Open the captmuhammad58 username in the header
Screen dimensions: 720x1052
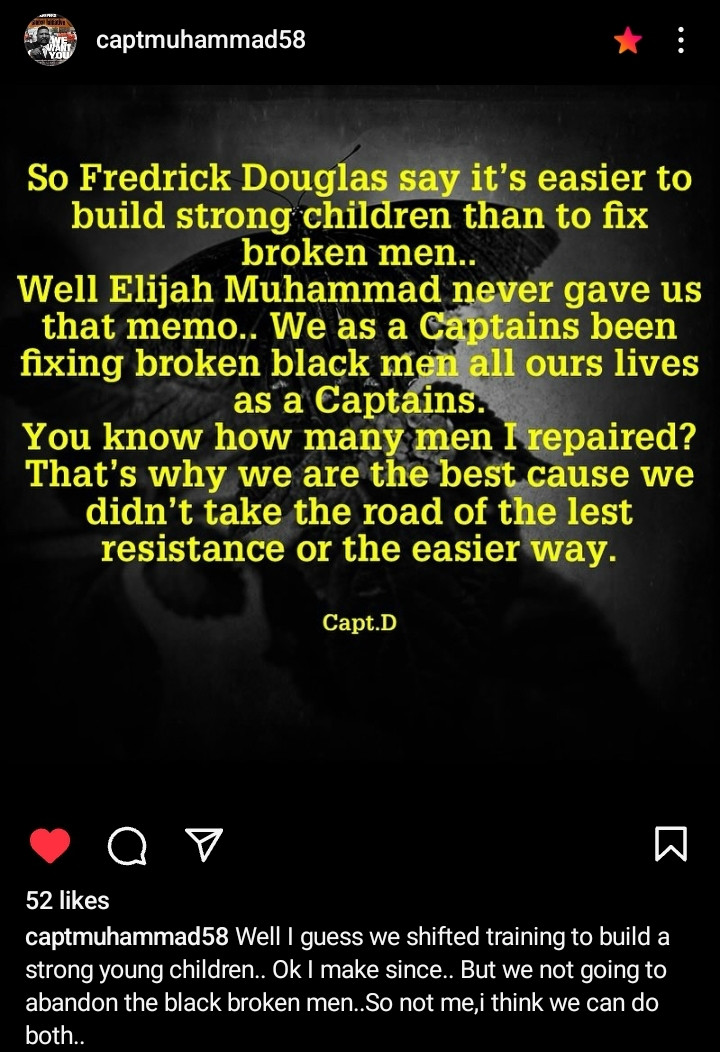200,41
